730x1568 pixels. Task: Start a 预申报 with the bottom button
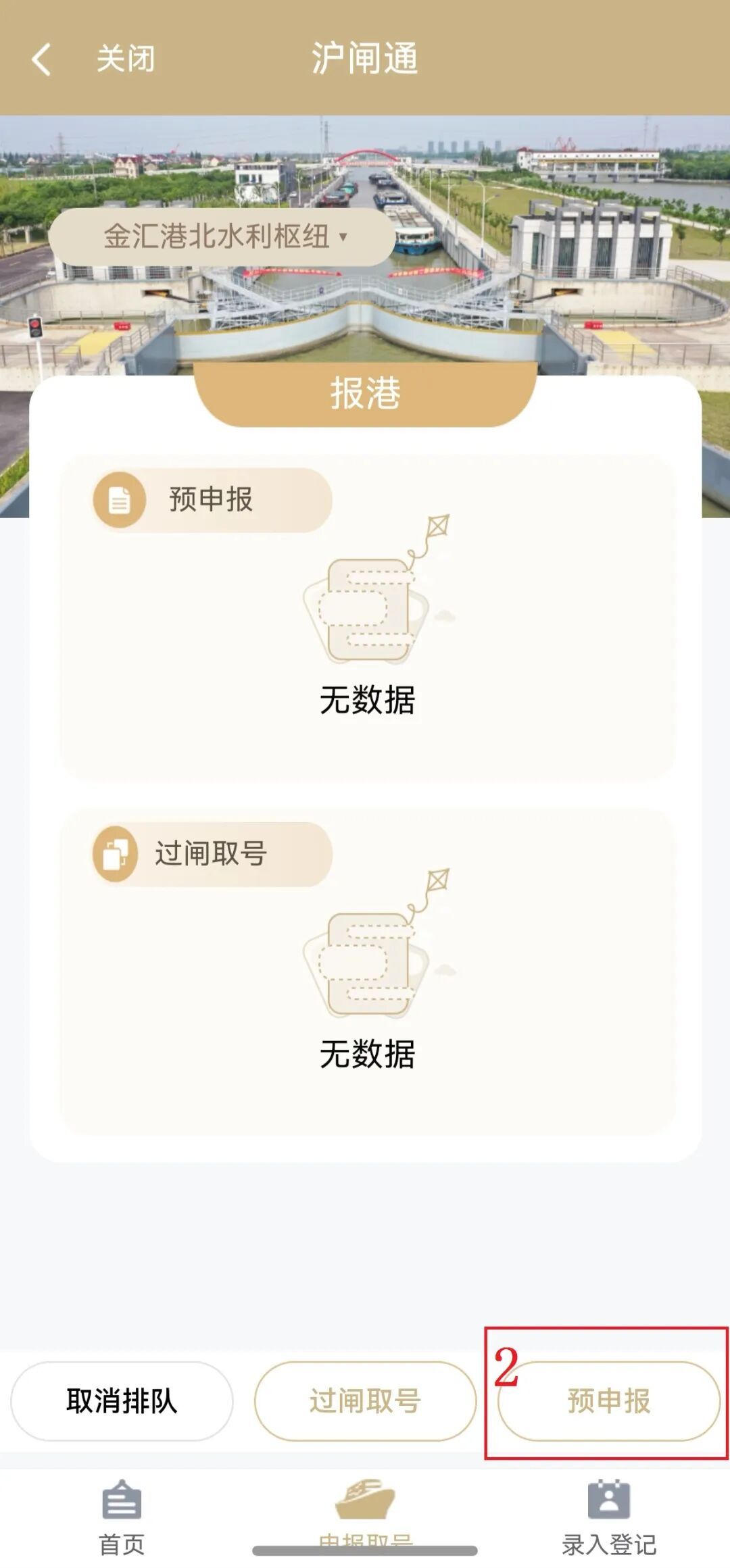pos(608,1400)
